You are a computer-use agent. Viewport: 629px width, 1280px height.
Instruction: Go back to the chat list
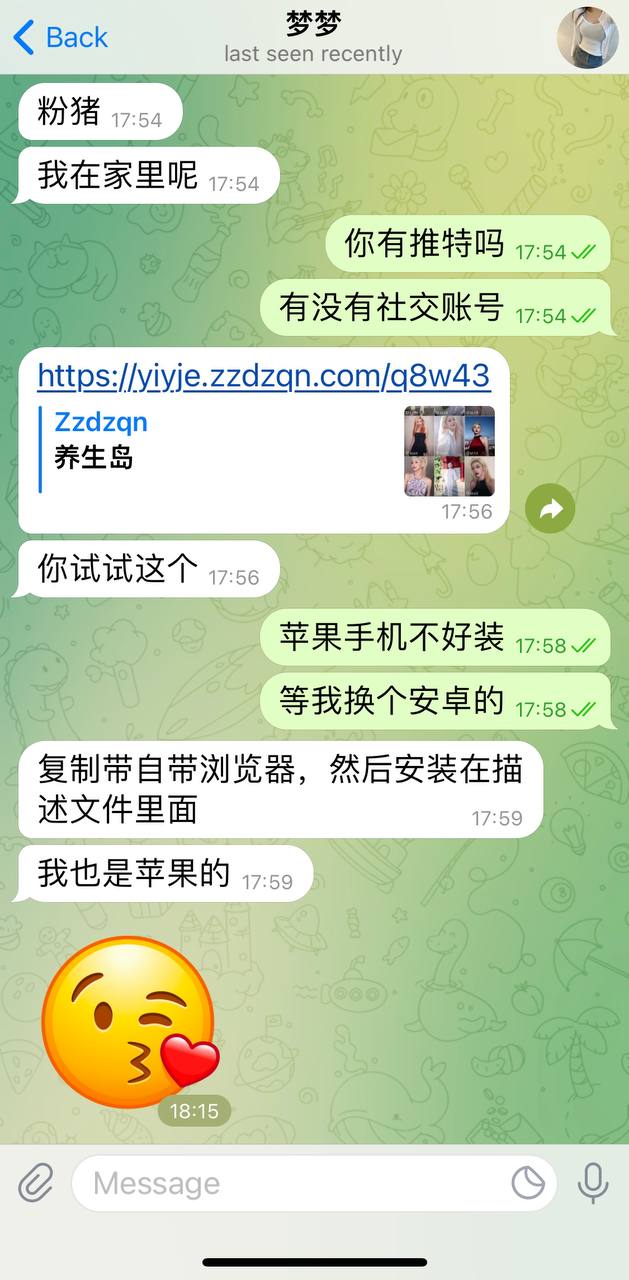pyautogui.click(x=60, y=38)
